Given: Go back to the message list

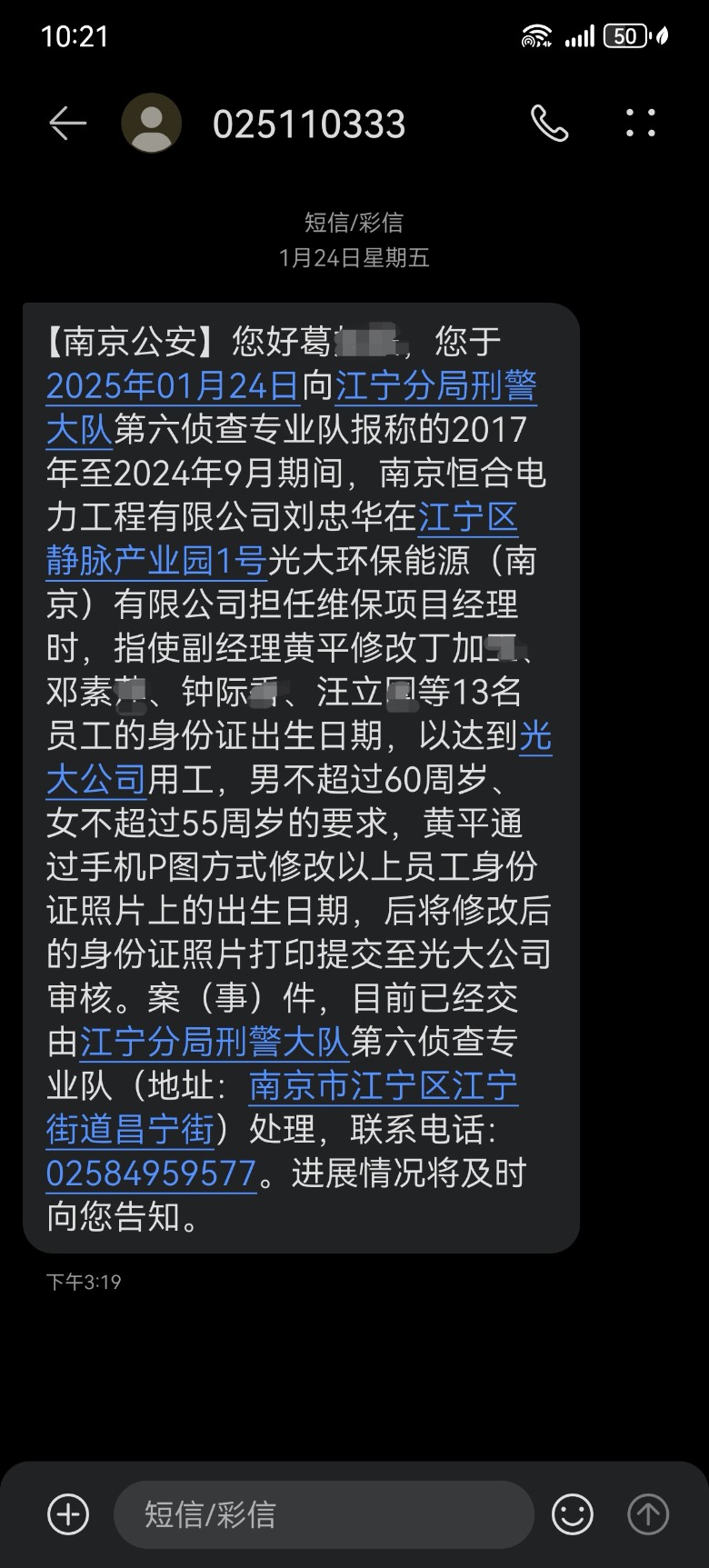Looking at the screenshot, I should (x=67, y=124).
